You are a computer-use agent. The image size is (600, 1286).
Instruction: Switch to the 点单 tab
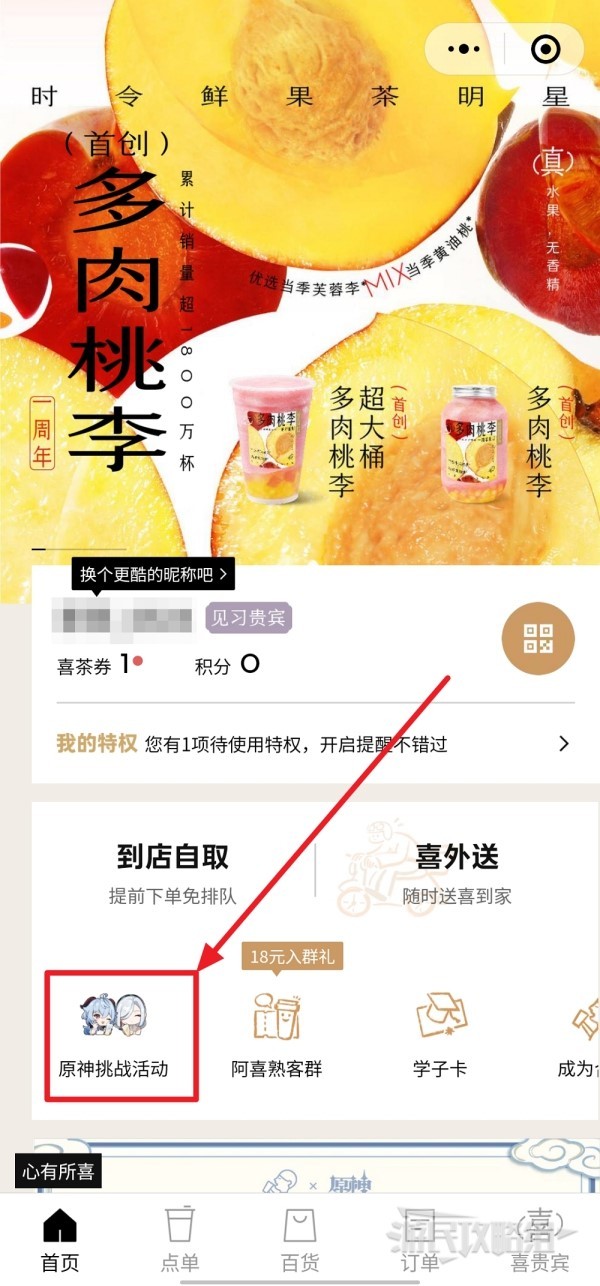[x=180, y=1240]
